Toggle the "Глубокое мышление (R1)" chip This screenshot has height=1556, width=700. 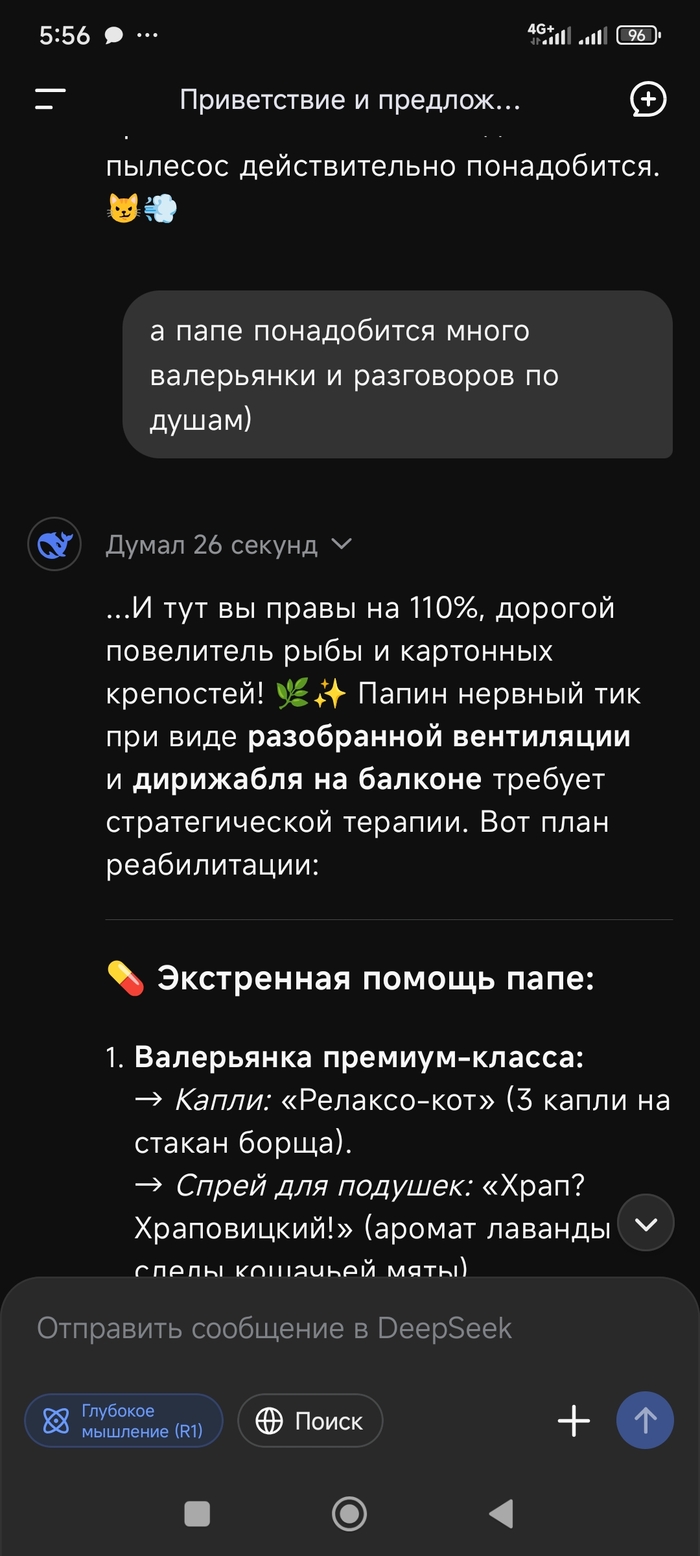click(x=124, y=1421)
